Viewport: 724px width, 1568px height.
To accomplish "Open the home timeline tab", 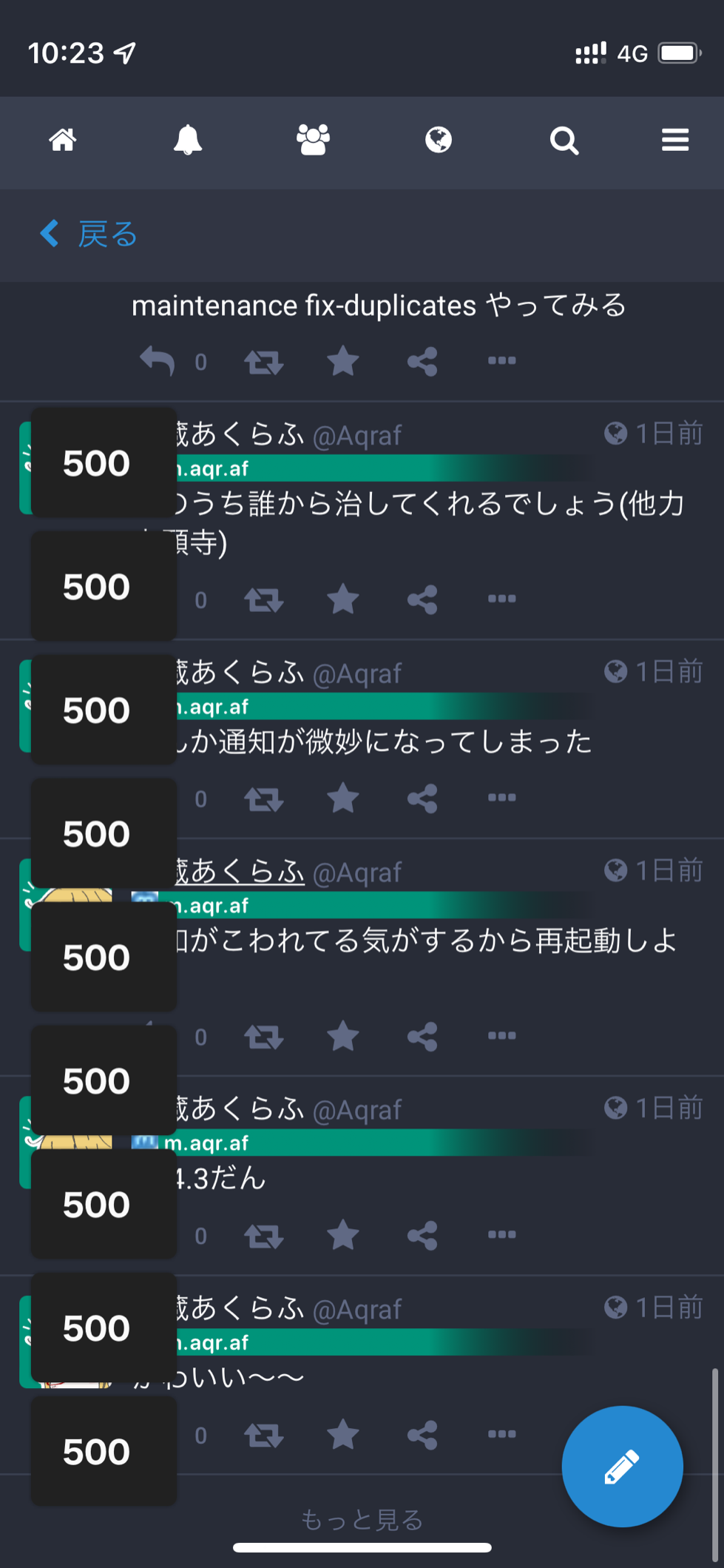I will [63, 140].
